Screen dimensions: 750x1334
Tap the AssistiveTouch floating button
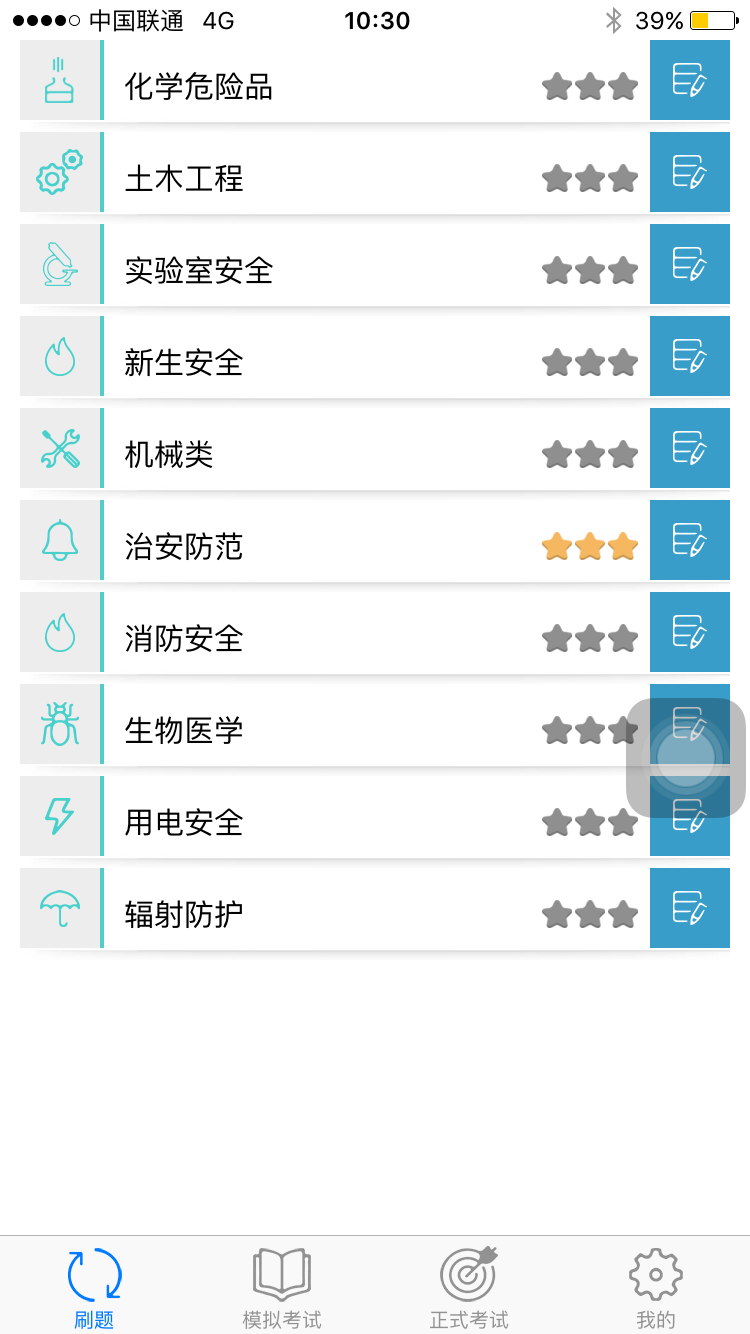[x=686, y=757]
